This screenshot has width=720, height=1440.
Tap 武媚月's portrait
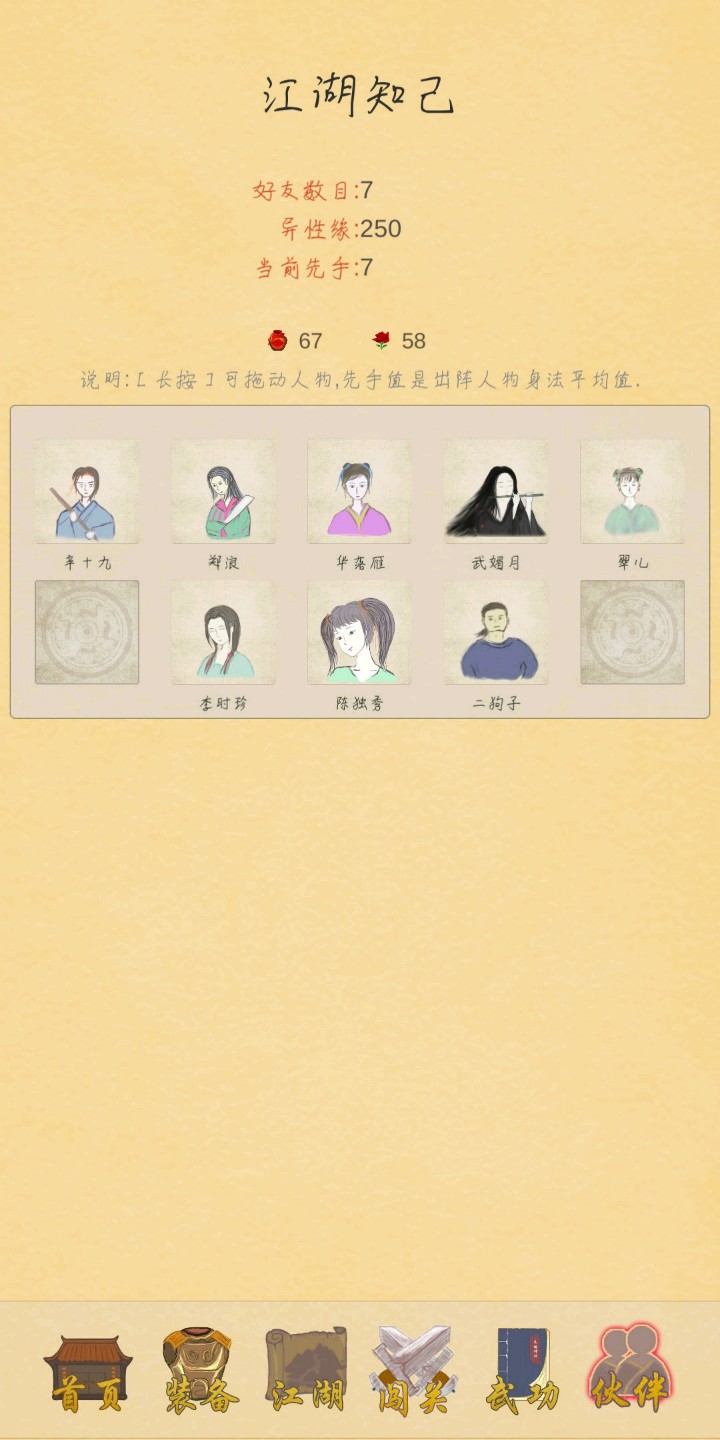(x=496, y=492)
